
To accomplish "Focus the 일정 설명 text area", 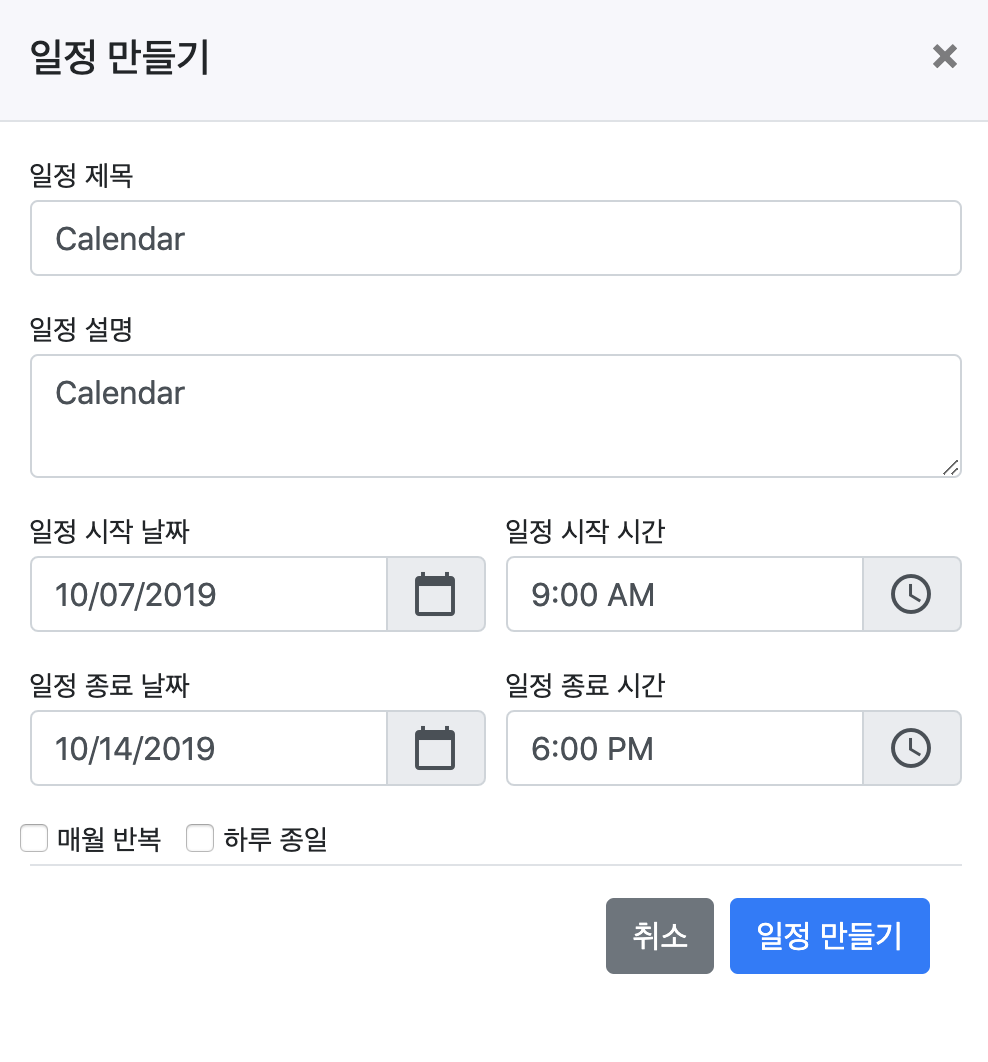I will pyautogui.click(x=495, y=415).
